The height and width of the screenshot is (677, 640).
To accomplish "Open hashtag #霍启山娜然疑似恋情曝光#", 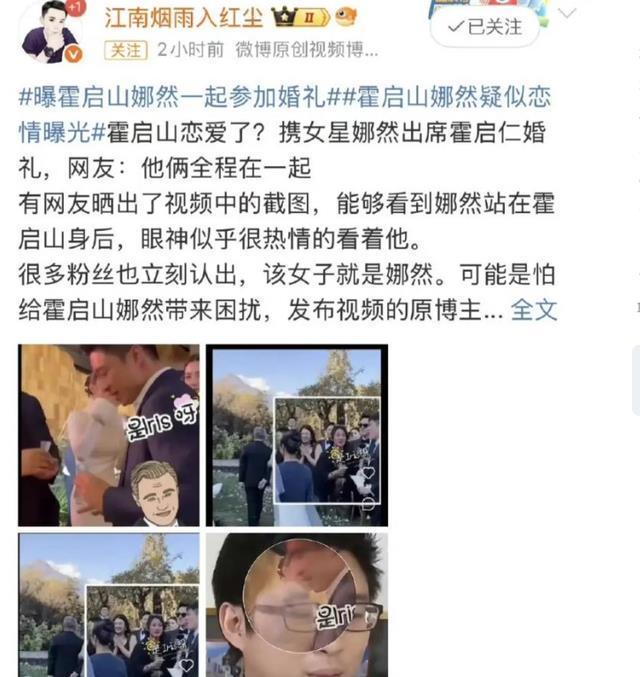I will point(450,98).
